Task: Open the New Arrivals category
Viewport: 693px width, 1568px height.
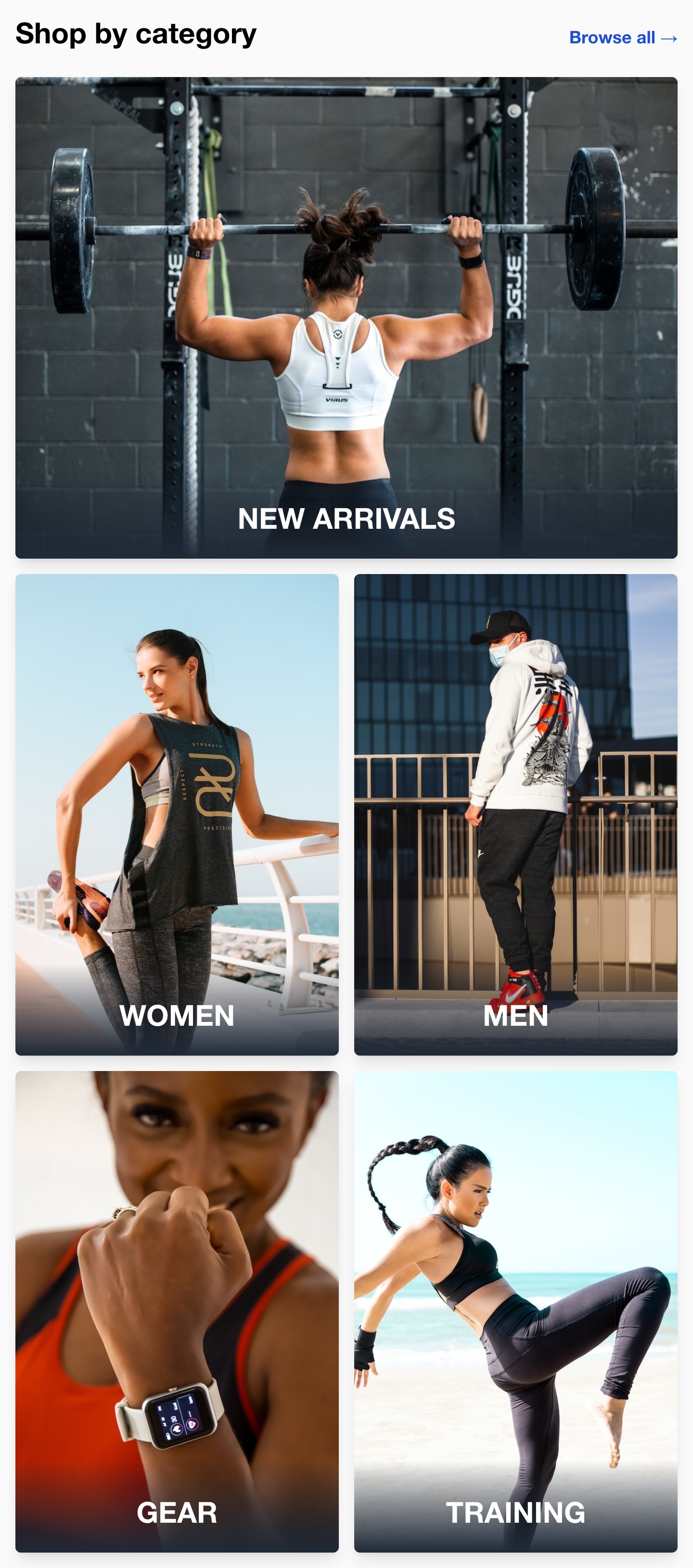Action: (346, 317)
